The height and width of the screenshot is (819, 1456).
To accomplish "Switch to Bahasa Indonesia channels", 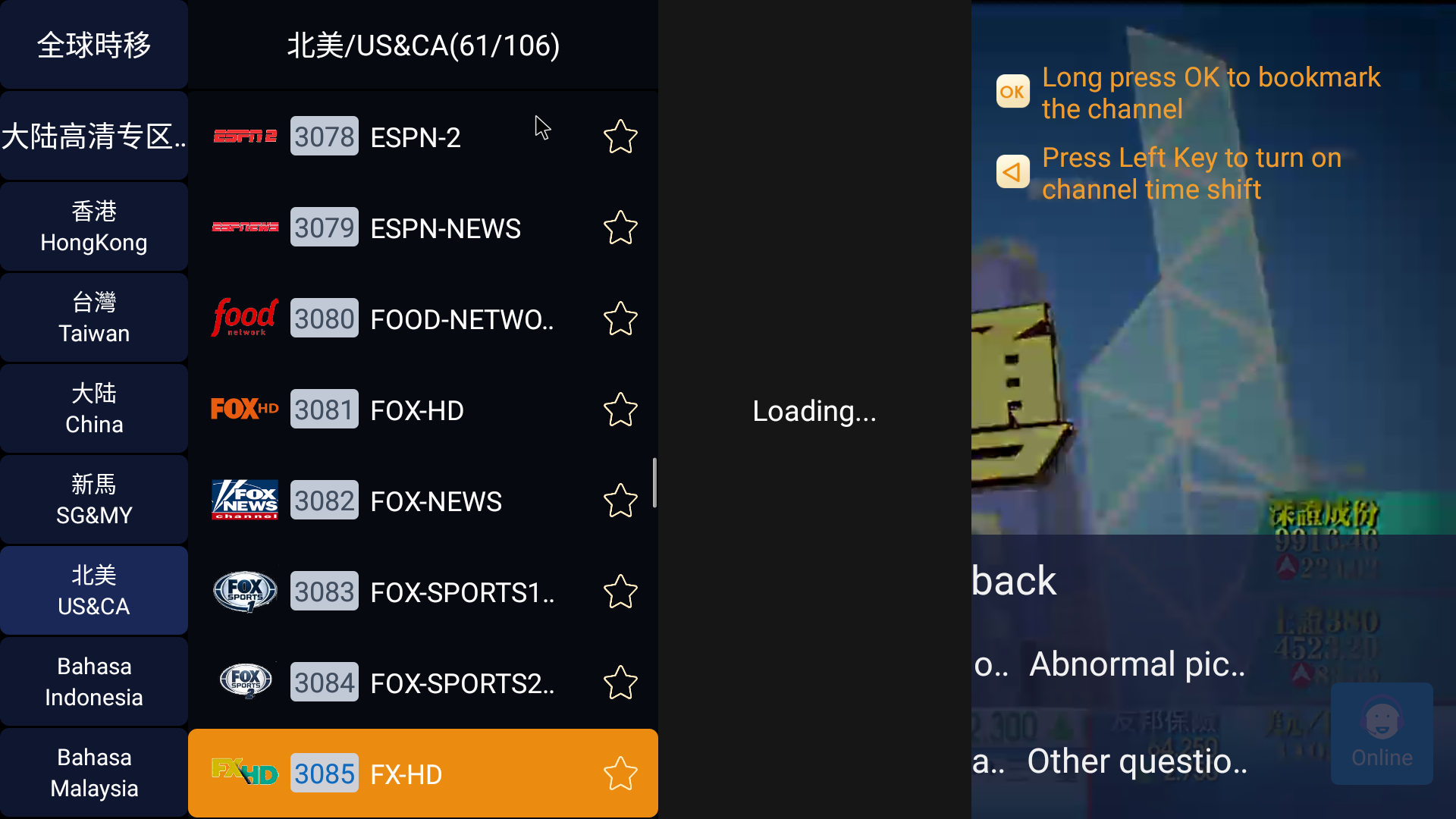I will point(94,682).
